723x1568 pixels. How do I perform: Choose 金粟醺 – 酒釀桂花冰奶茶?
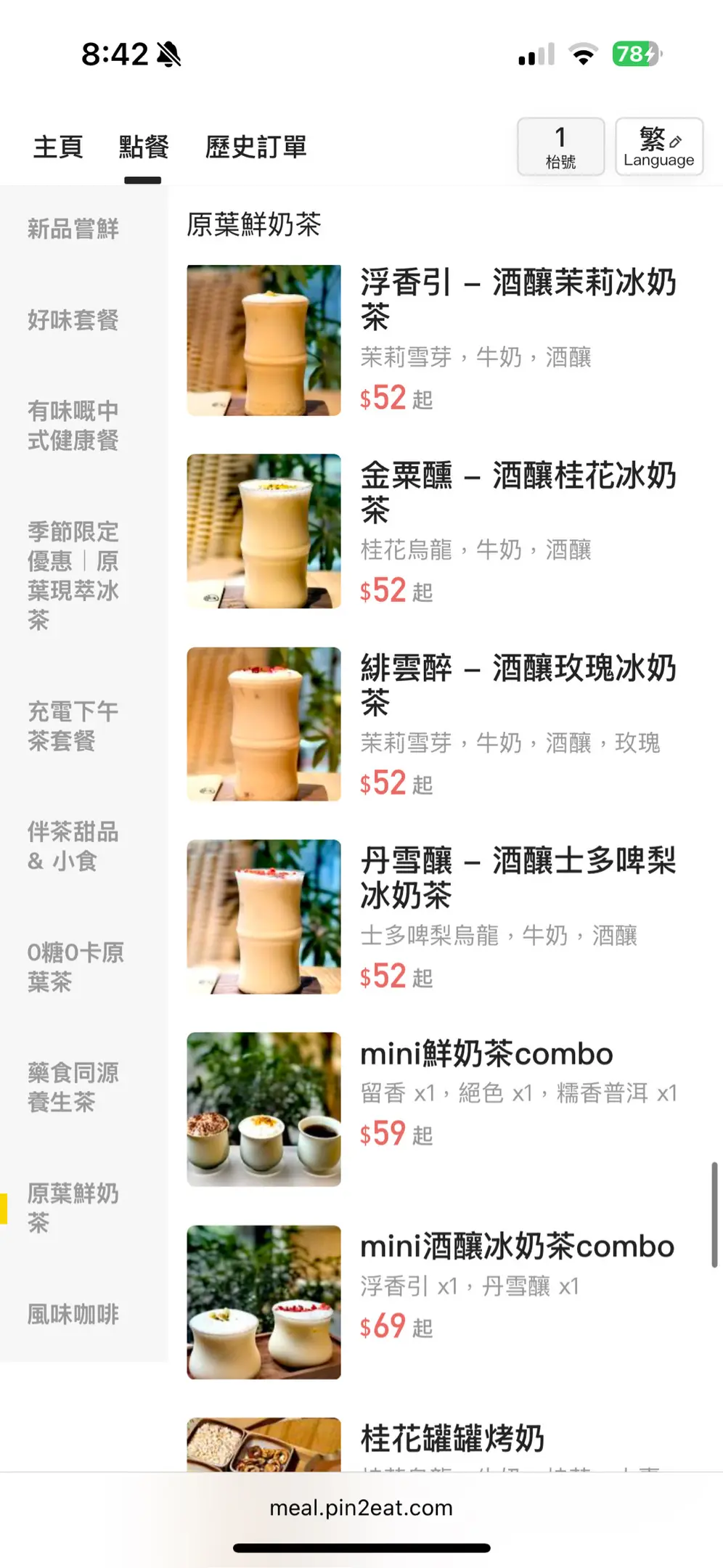click(518, 491)
